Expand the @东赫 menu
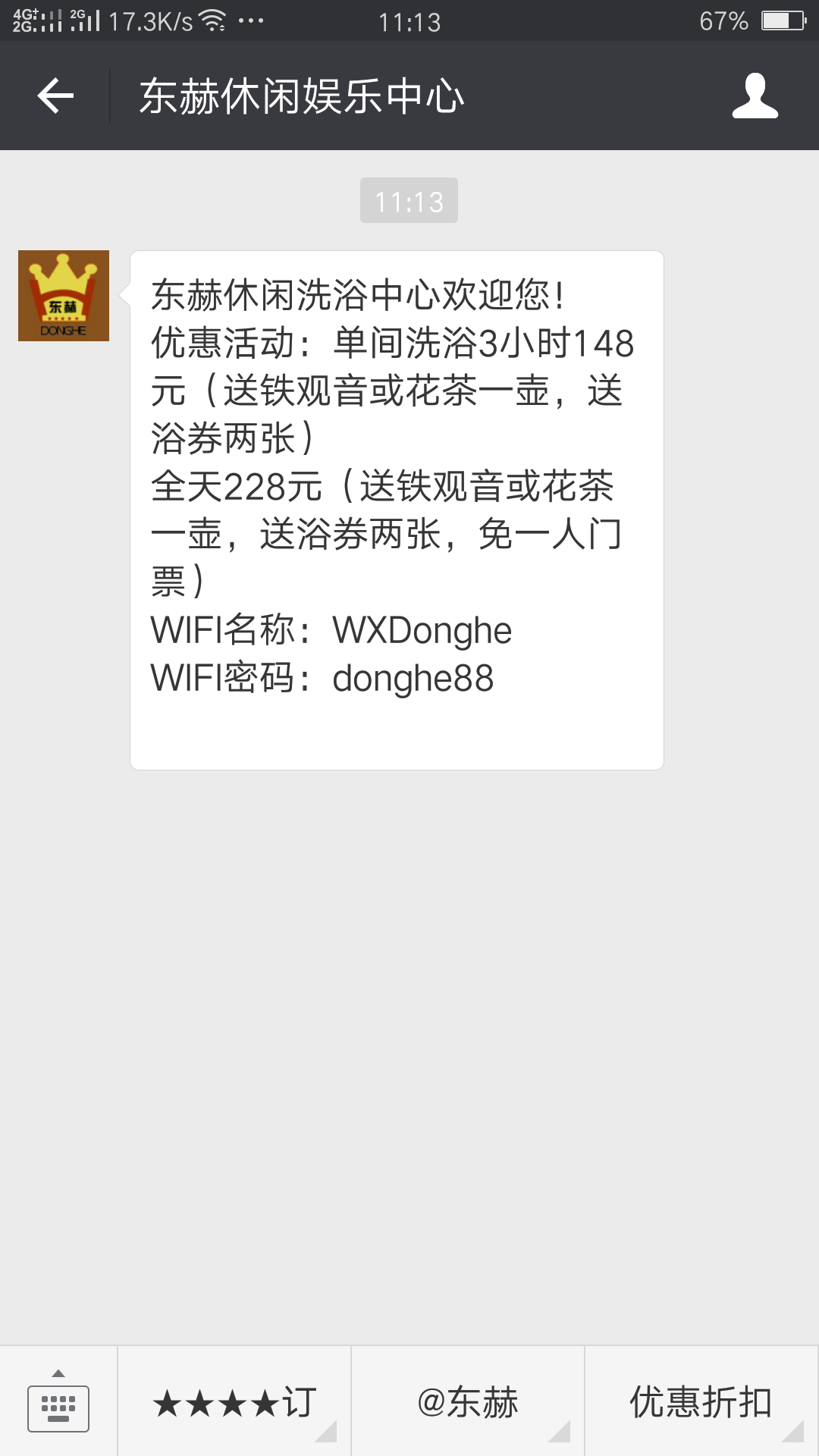This screenshot has width=819, height=1456. [468, 1401]
